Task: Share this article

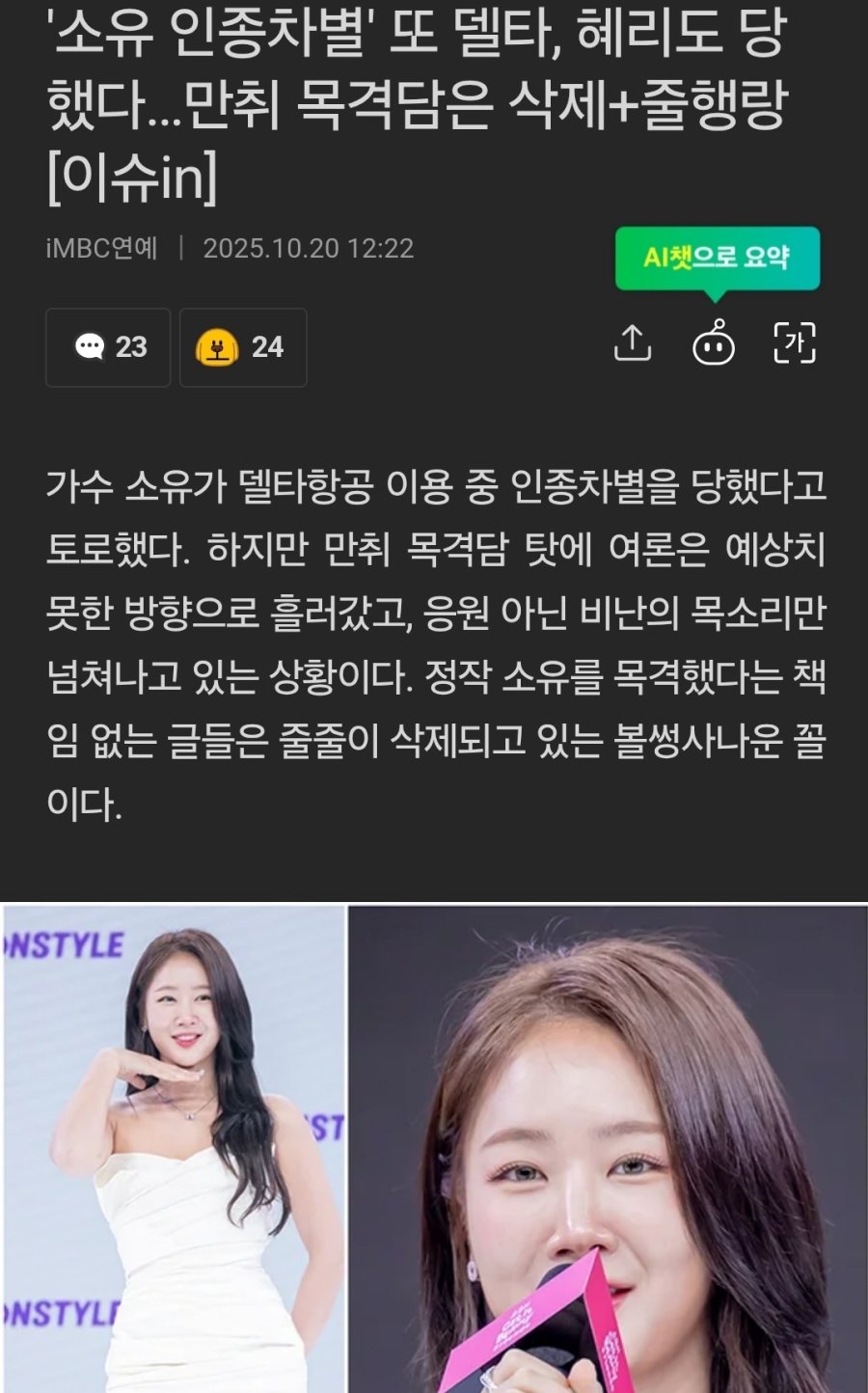Action: [x=633, y=343]
